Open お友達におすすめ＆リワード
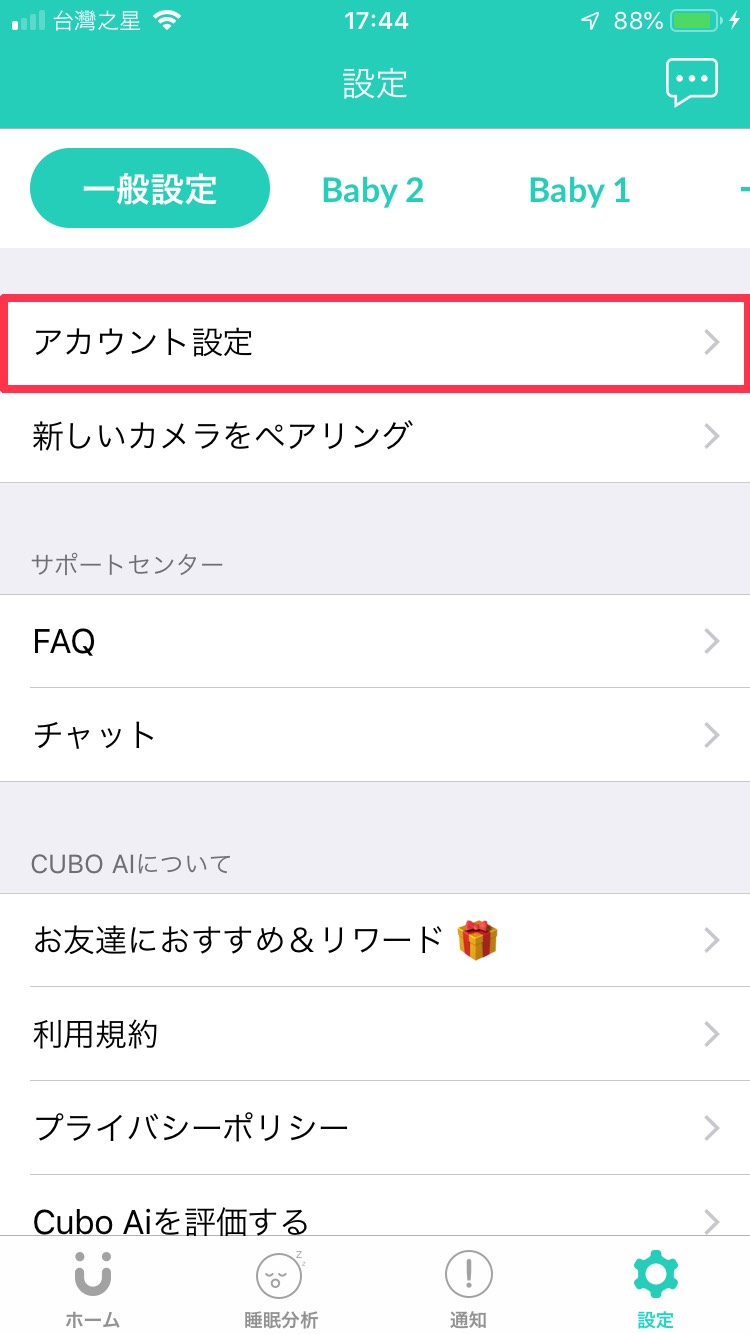The width and height of the screenshot is (750, 1334). point(375,940)
